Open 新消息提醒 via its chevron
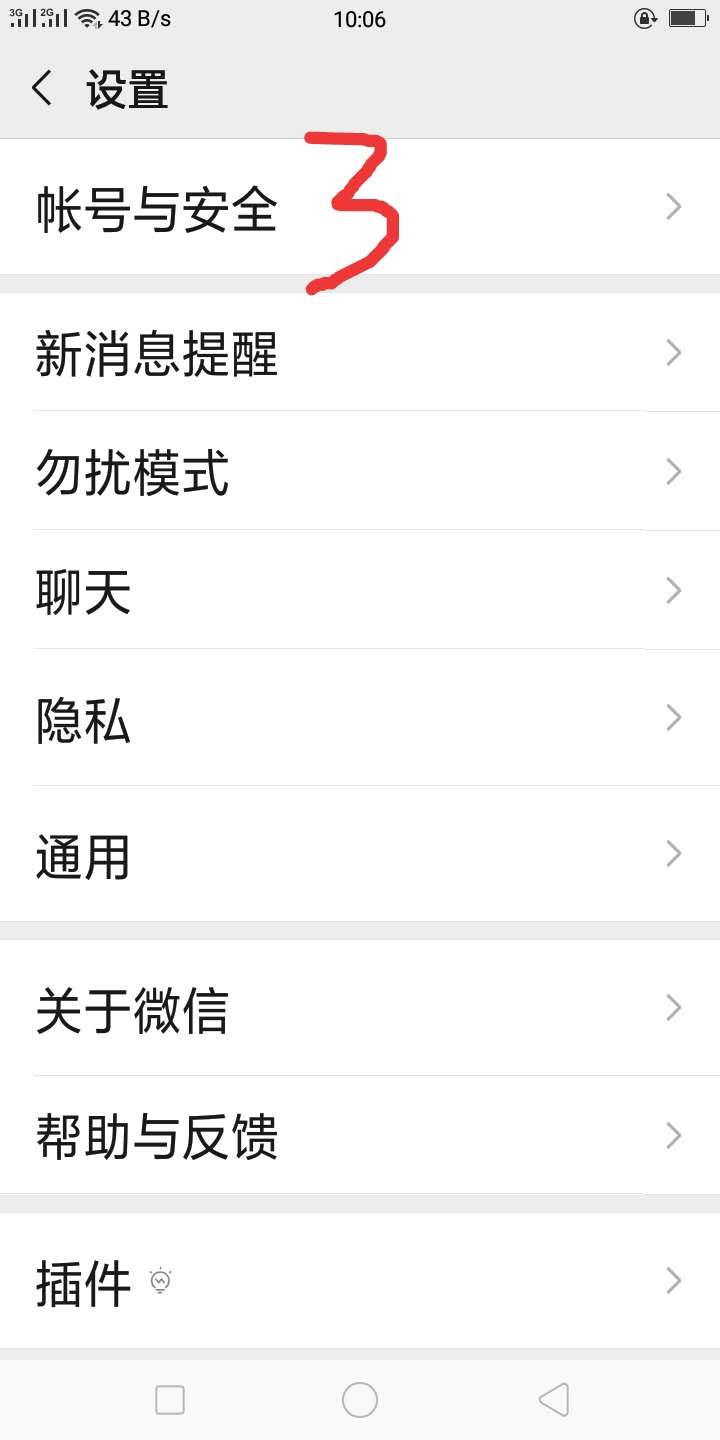 coord(672,353)
